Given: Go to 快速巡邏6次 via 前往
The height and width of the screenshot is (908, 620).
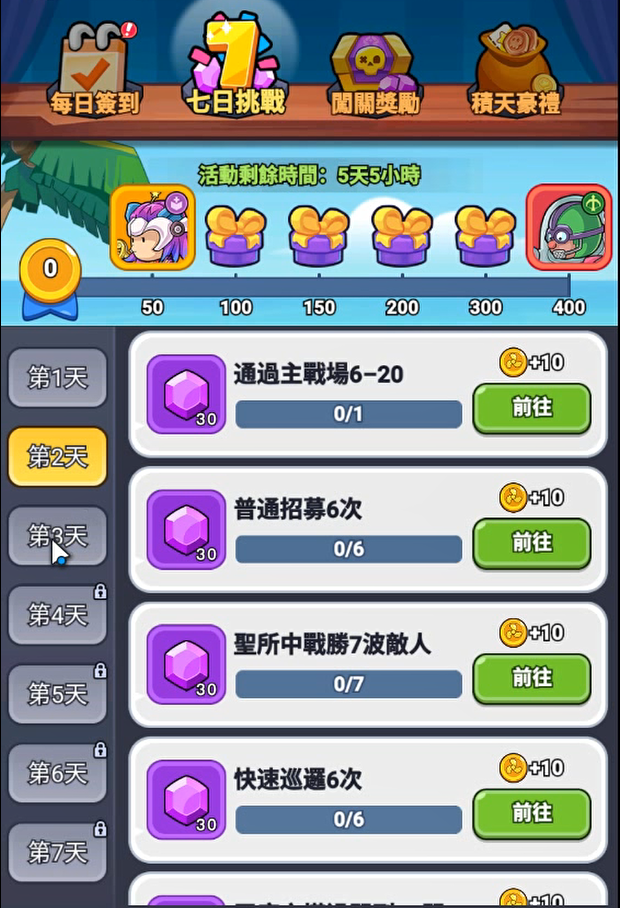Looking at the screenshot, I should coord(531,813).
